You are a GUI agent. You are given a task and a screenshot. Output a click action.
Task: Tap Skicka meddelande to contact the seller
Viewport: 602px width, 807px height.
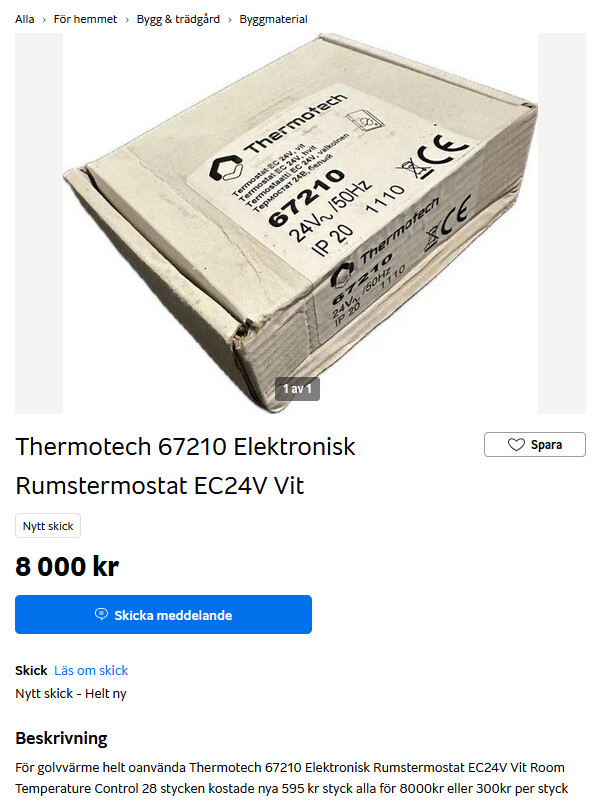163,615
